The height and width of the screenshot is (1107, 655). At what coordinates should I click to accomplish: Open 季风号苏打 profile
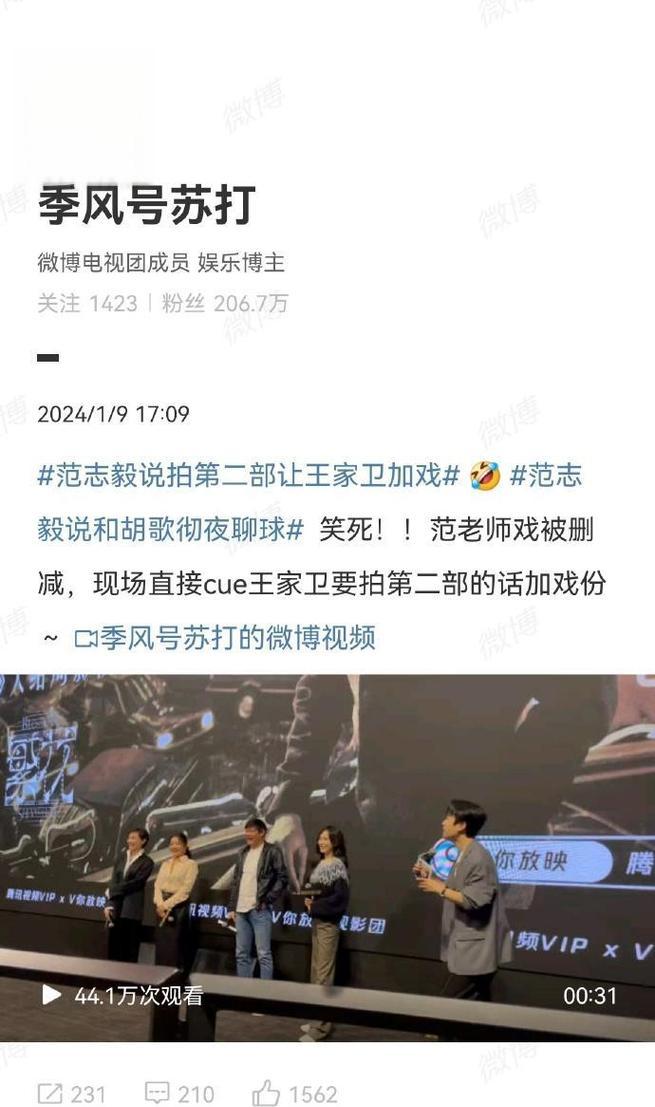point(147,205)
